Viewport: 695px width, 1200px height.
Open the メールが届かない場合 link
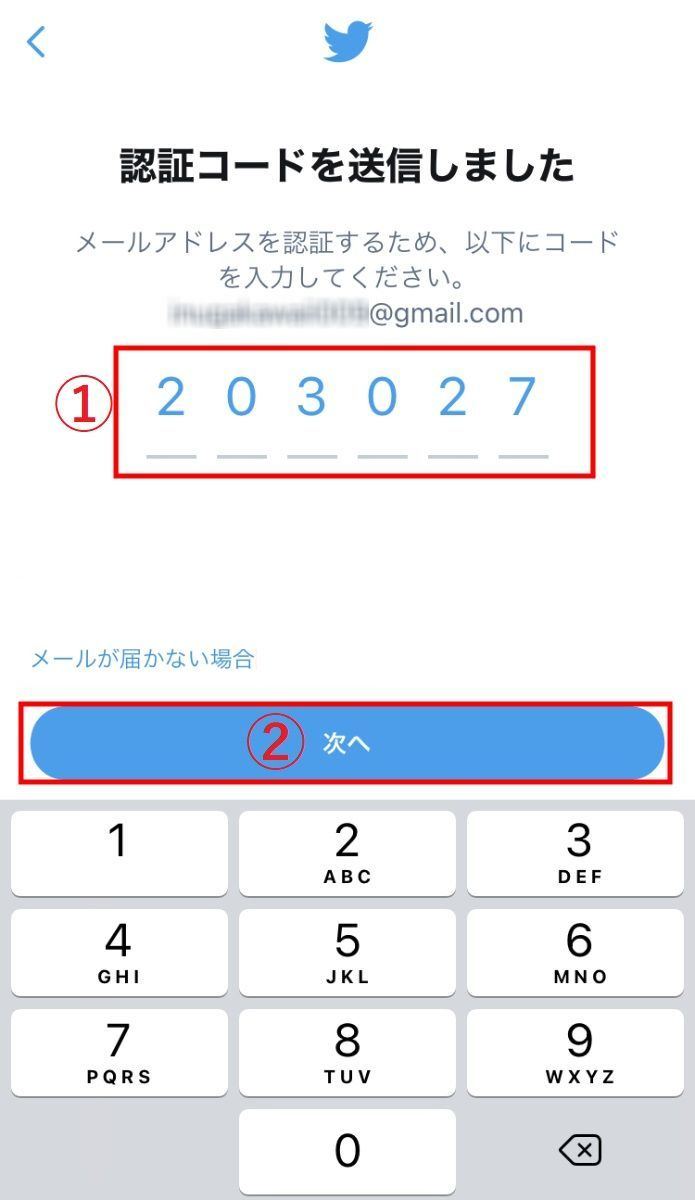coord(143,659)
